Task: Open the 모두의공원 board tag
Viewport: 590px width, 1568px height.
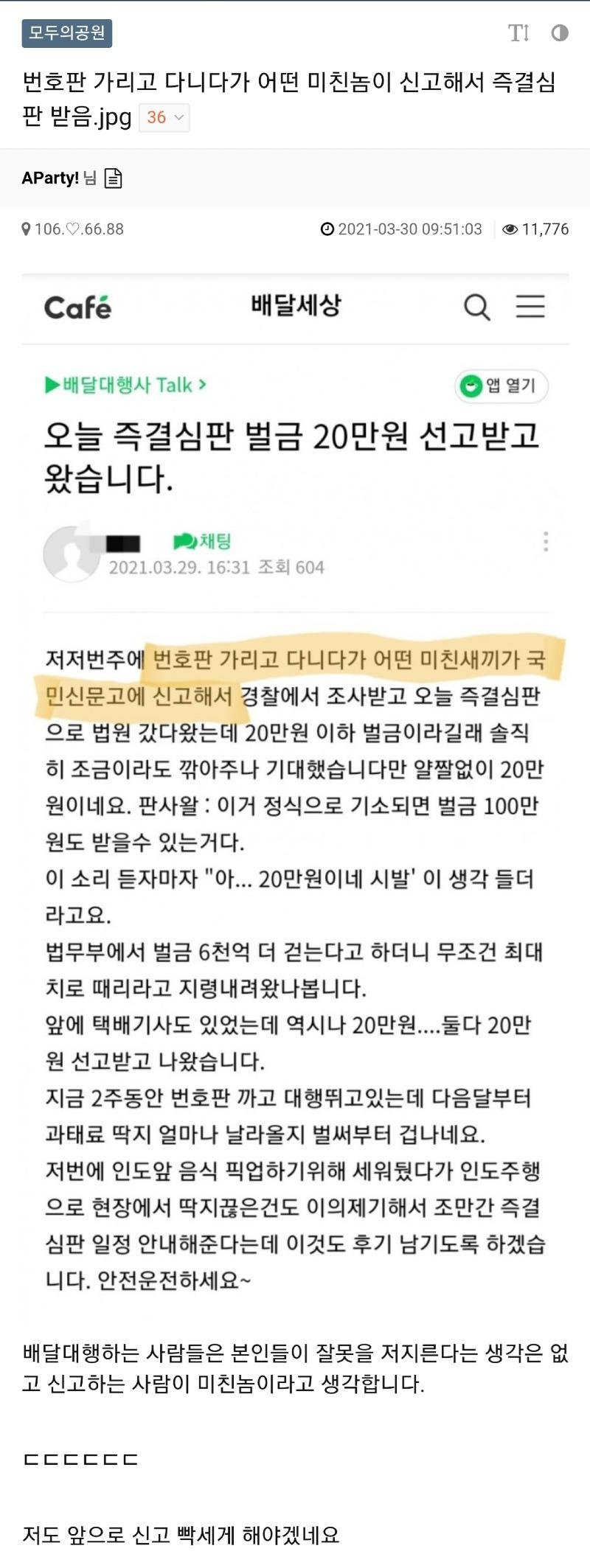Action: pyautogui.click(x=67, y=33)
